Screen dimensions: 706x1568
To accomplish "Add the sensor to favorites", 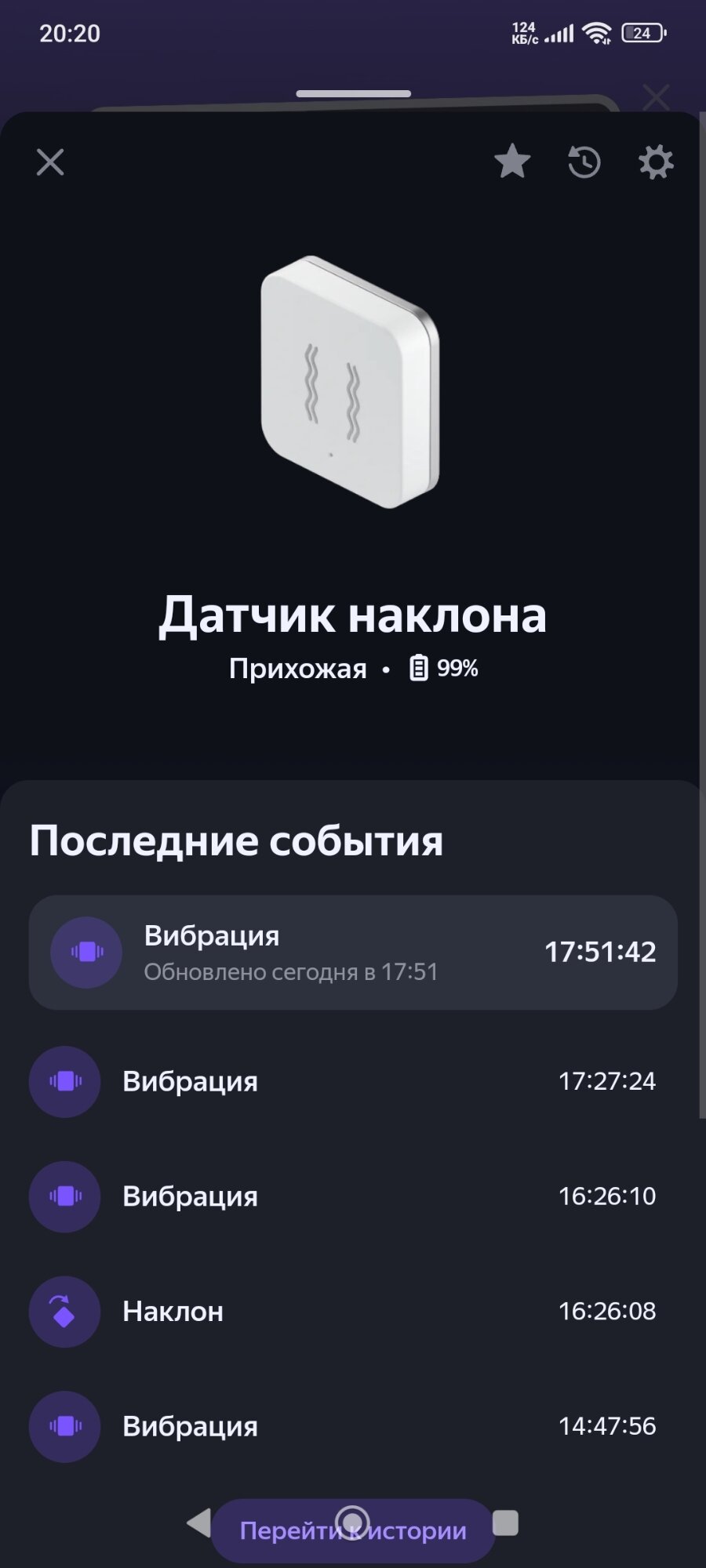I will click(512, 162).
